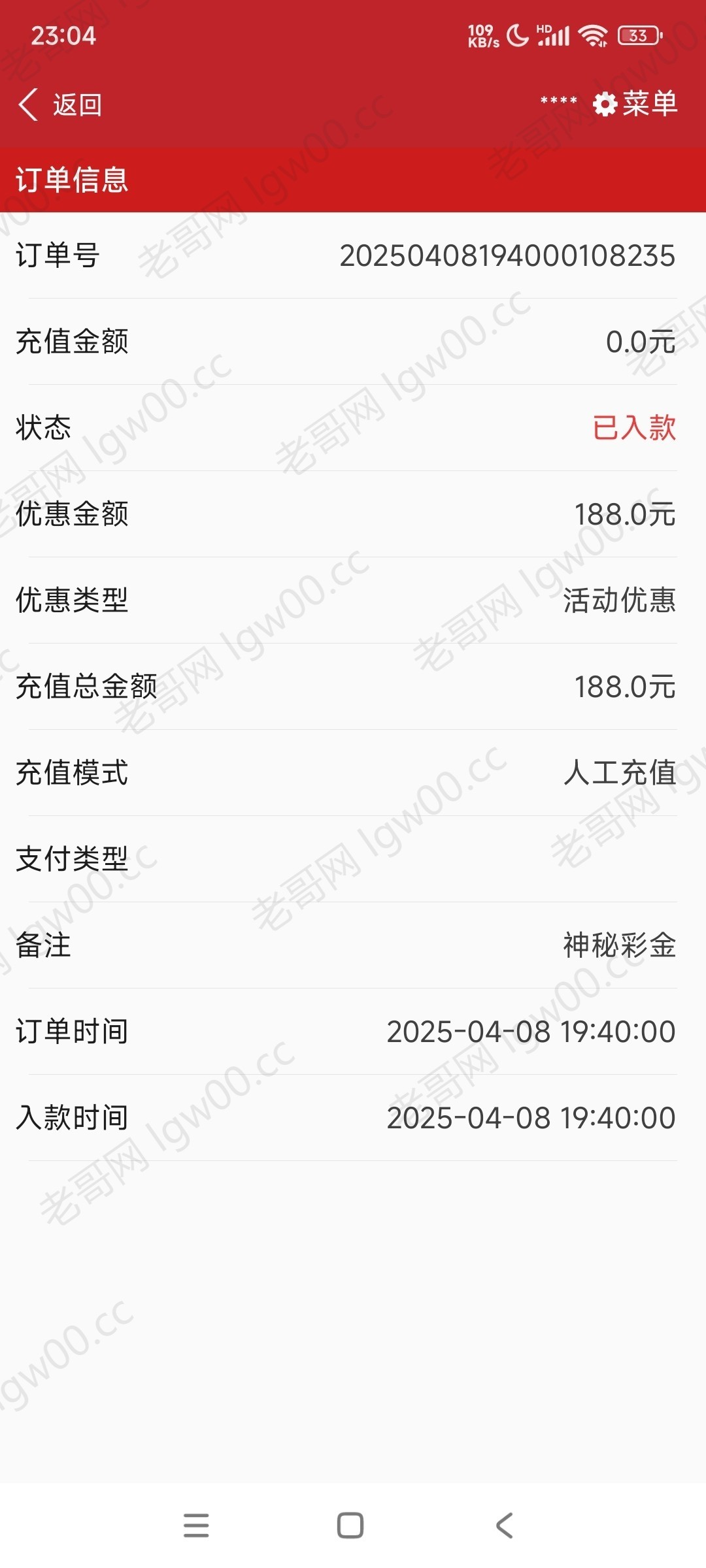Open the 菜单 settings menu
The height and width of the screenshot is (1568, 706).
point(635,103)
